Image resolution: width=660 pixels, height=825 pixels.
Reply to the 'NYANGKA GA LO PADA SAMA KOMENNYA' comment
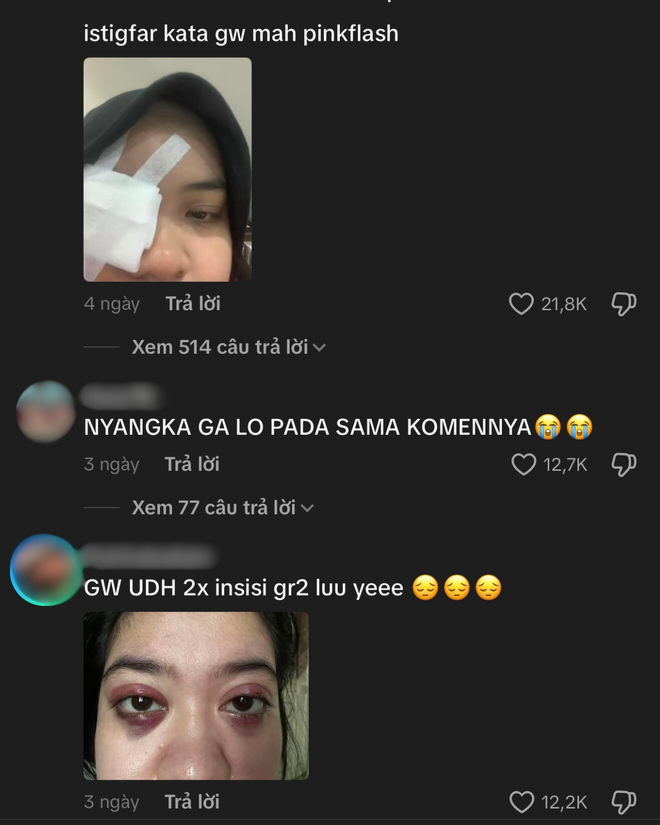coord(192,464)
